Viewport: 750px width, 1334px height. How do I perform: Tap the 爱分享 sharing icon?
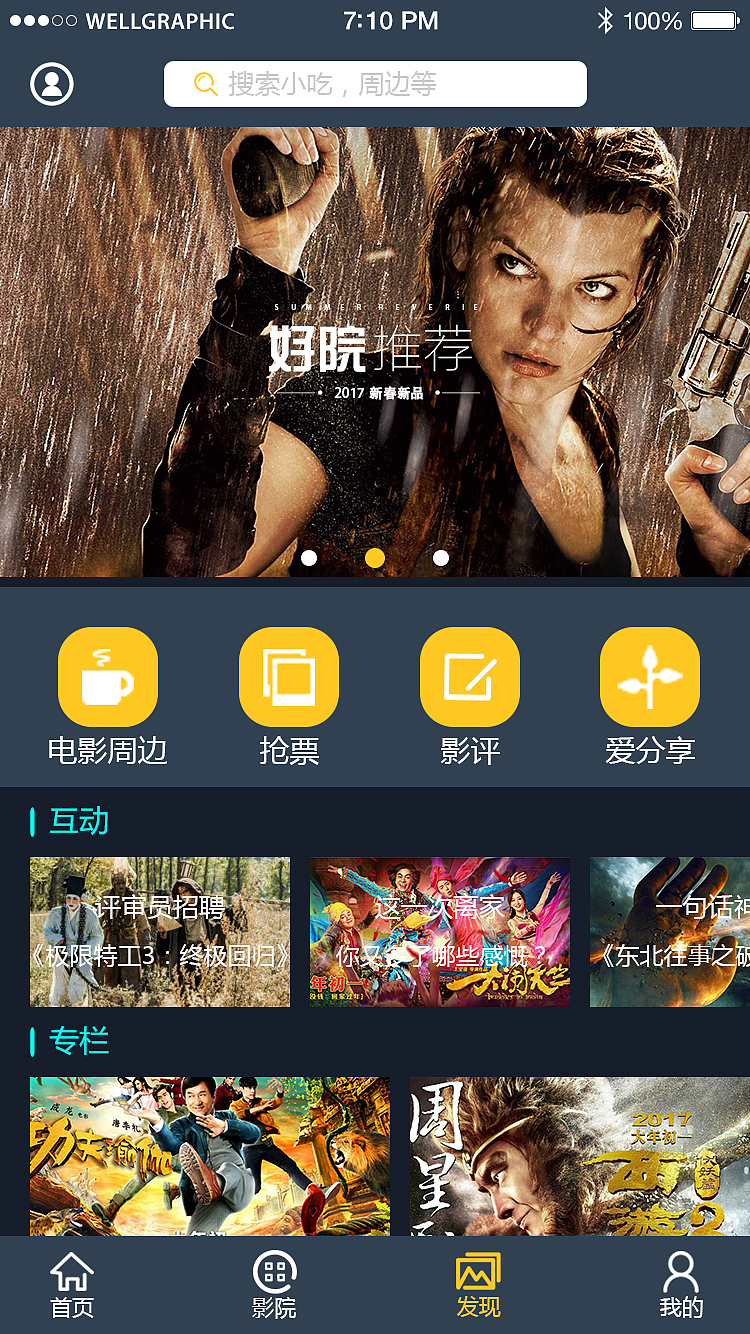click(650, 677)
